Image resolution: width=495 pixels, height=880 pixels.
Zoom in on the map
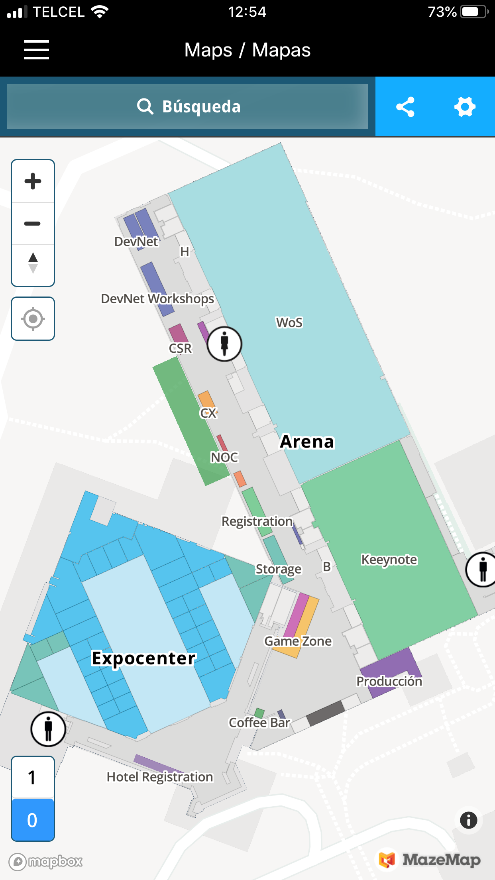(33, 181)
